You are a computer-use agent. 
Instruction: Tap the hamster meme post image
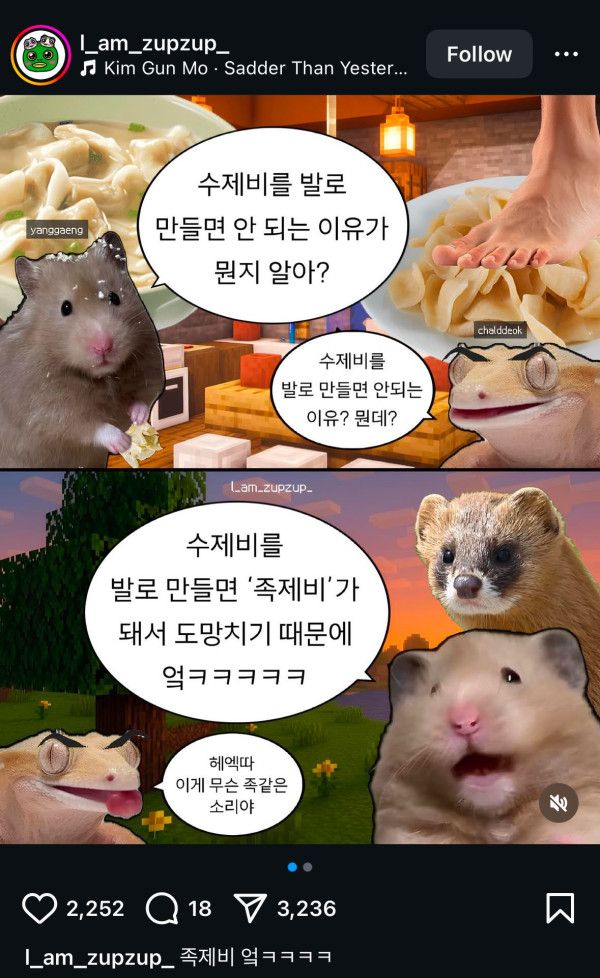coord(300,470)
